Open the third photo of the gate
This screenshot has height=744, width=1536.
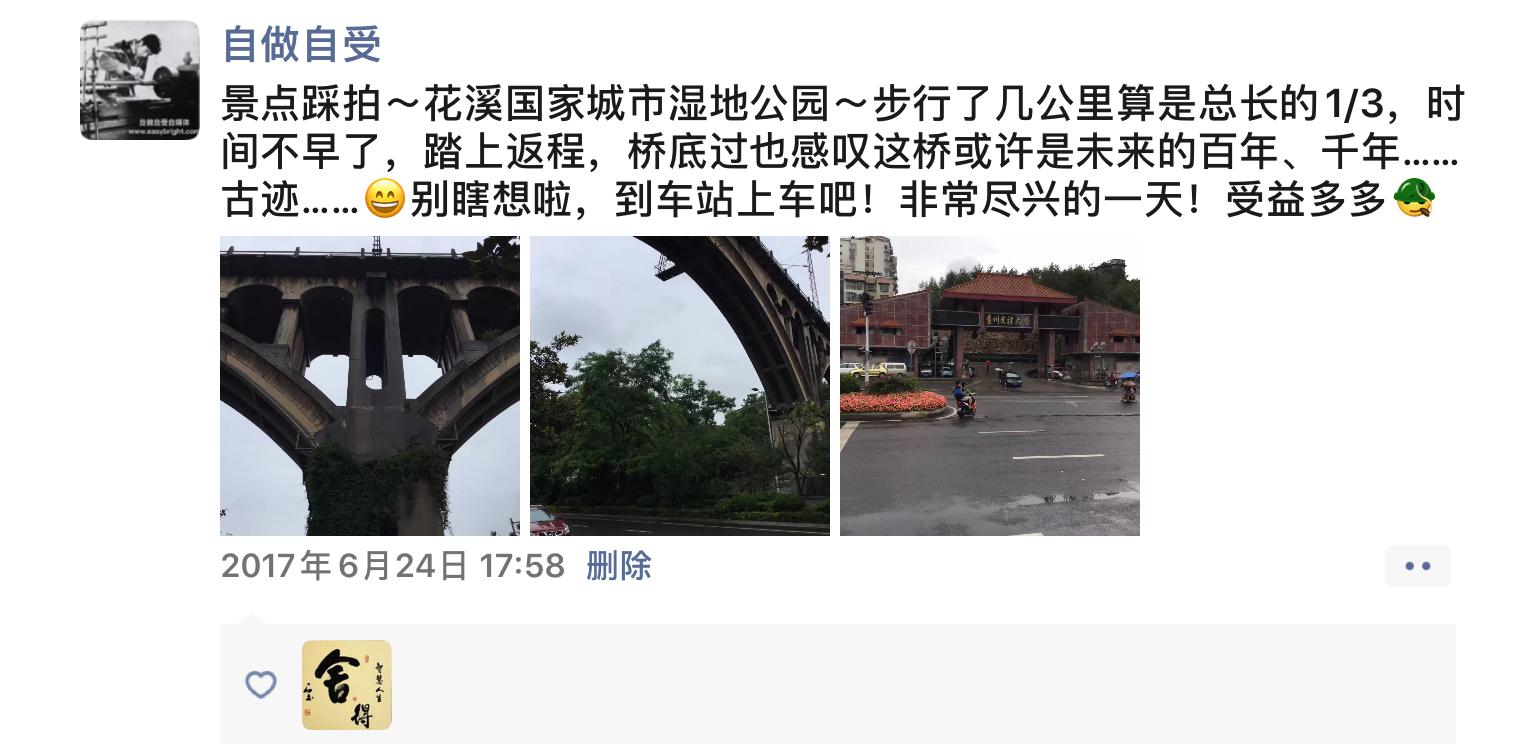pyautogui.click(x=989, y=385)
